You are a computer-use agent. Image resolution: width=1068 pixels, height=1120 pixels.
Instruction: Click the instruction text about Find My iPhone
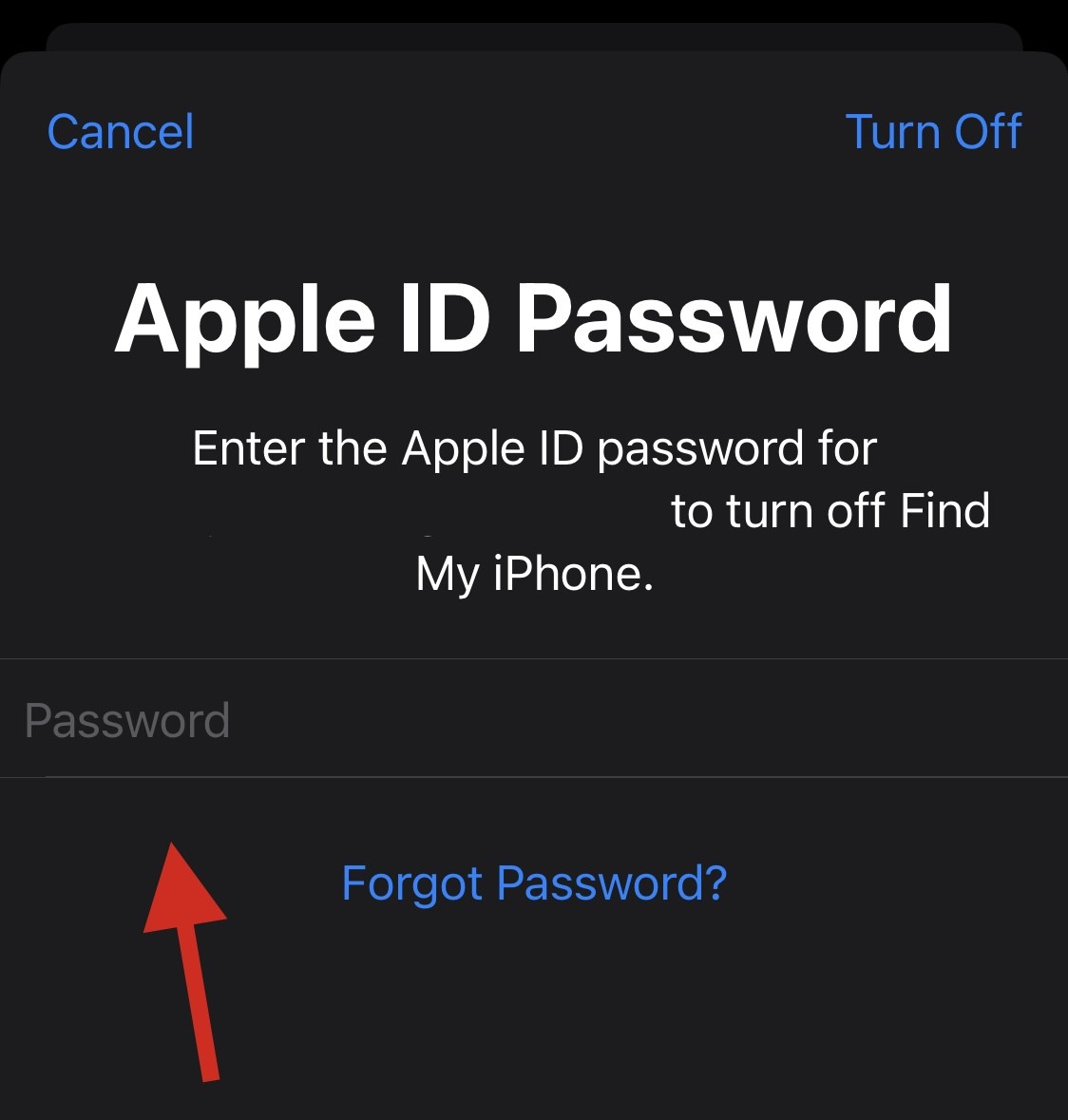pyautogui.click(x=534, y=508)
